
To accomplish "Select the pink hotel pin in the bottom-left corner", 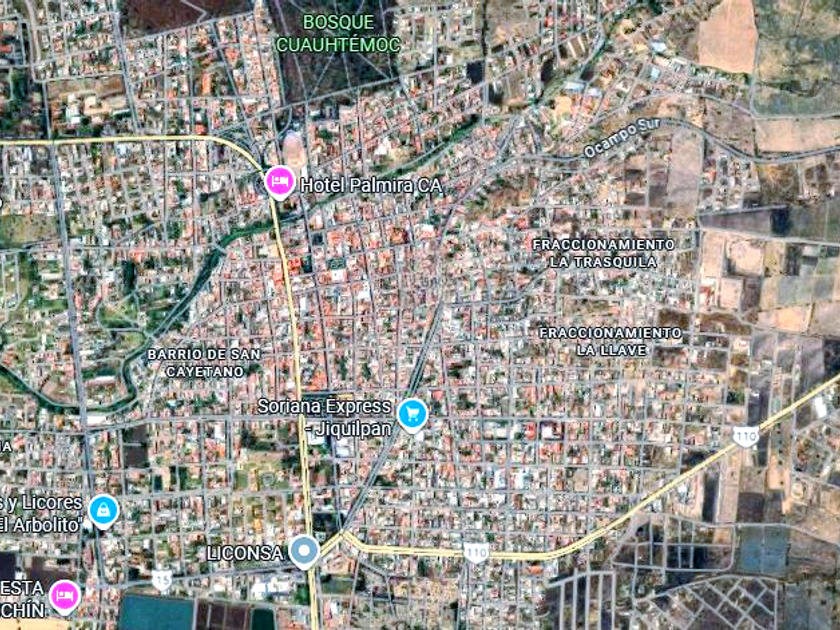I will 65,597.
